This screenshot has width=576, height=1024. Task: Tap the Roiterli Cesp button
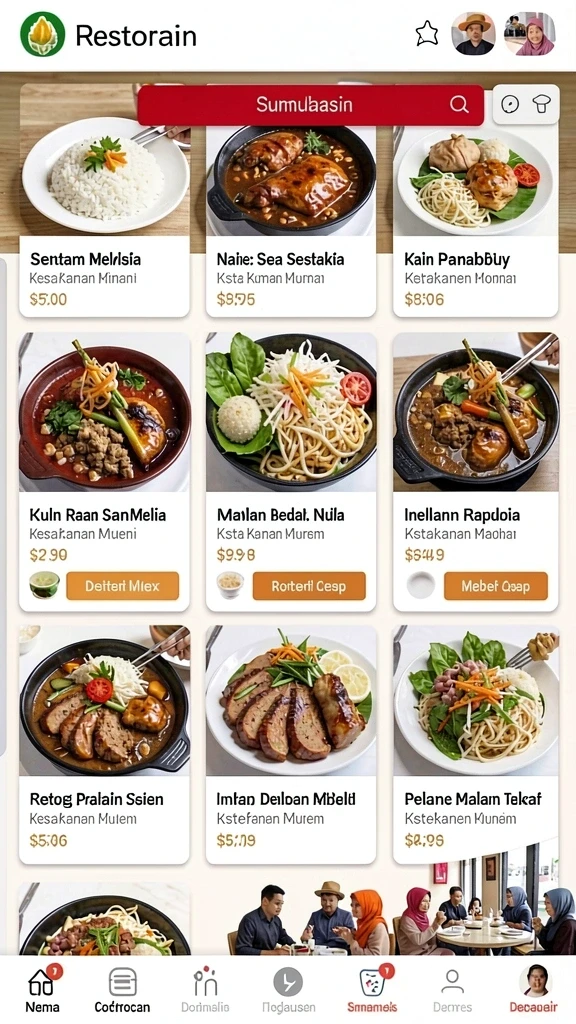[309, 586]
